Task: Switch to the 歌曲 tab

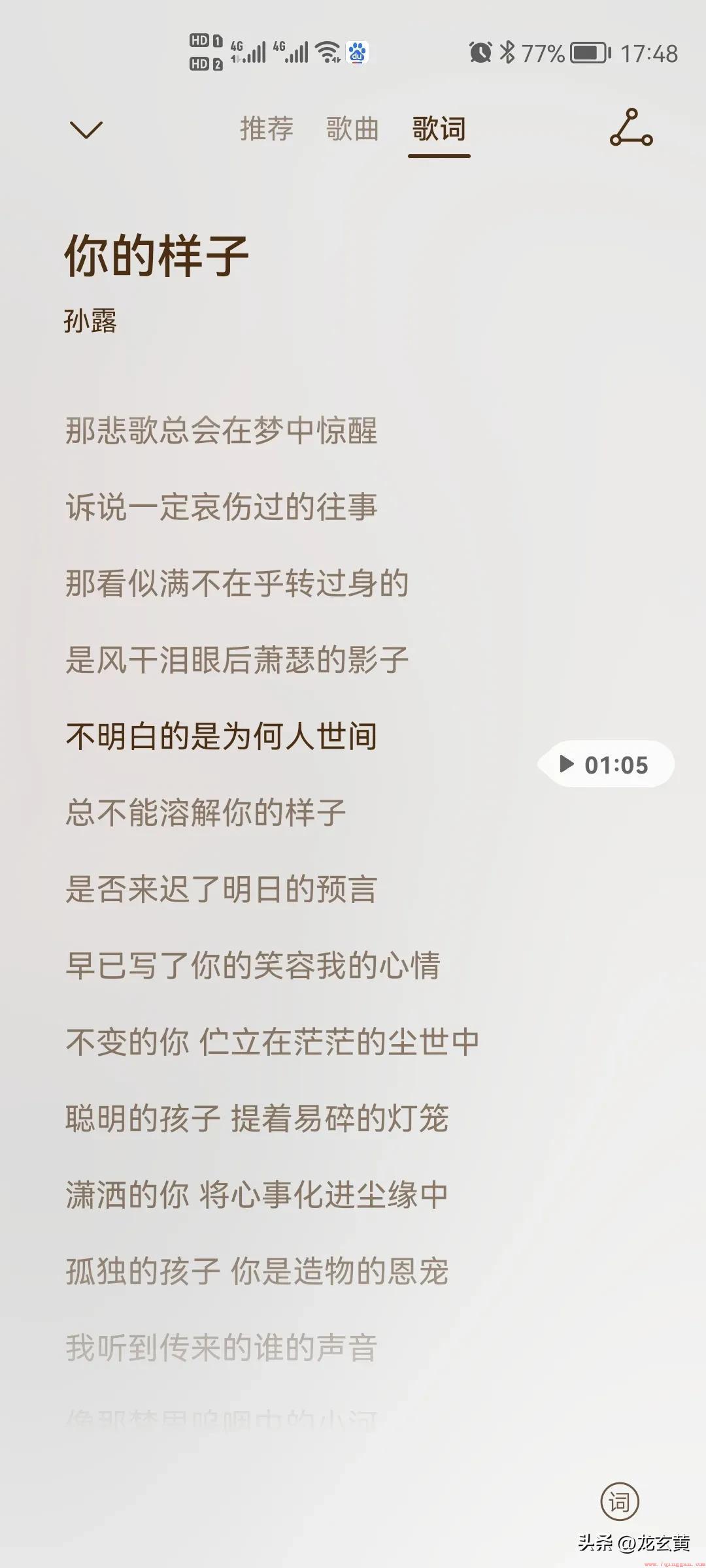Action: pyautogui.click(x=353, y=129)
